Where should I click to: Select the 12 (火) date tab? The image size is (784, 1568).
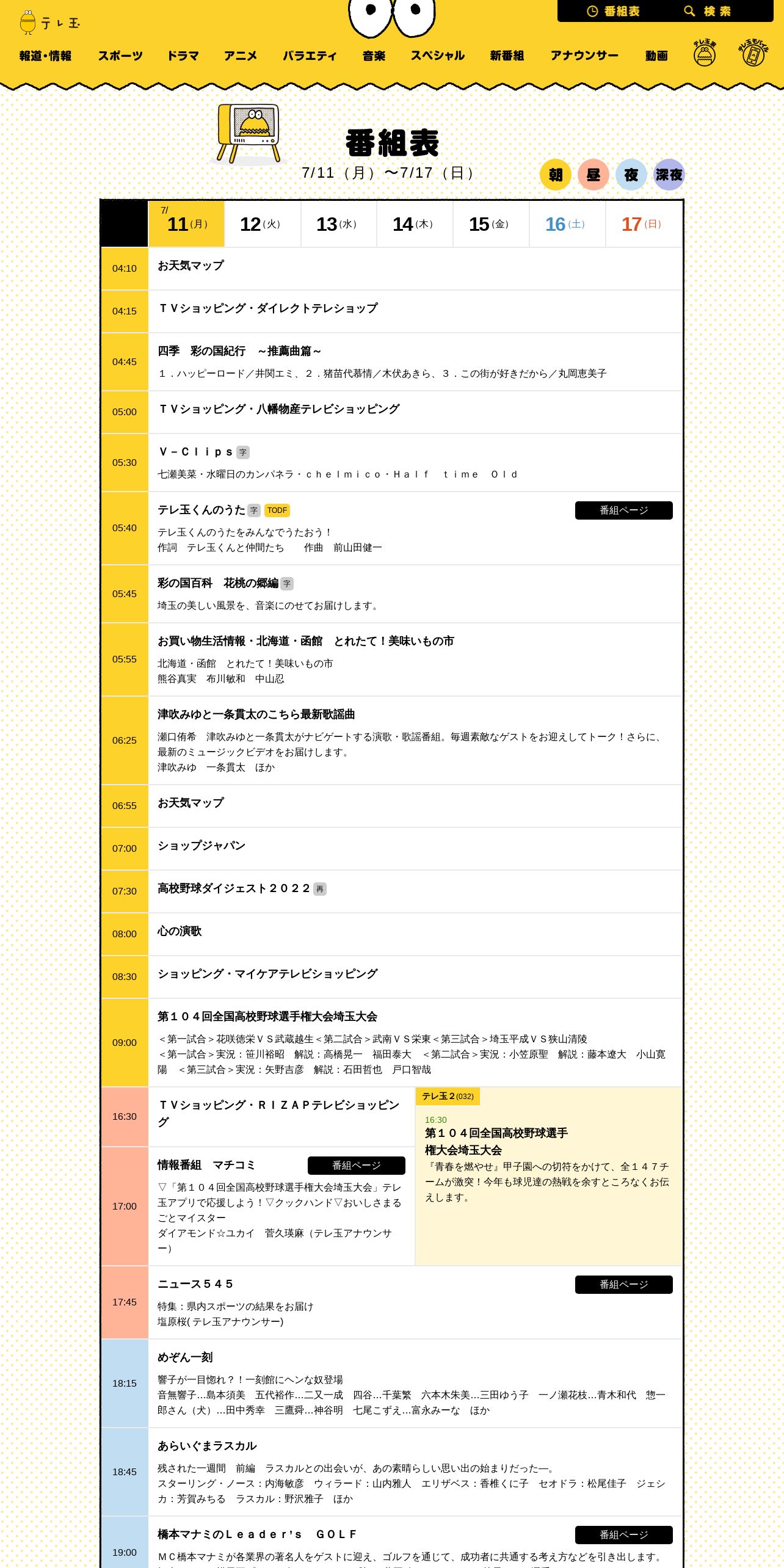263,224
